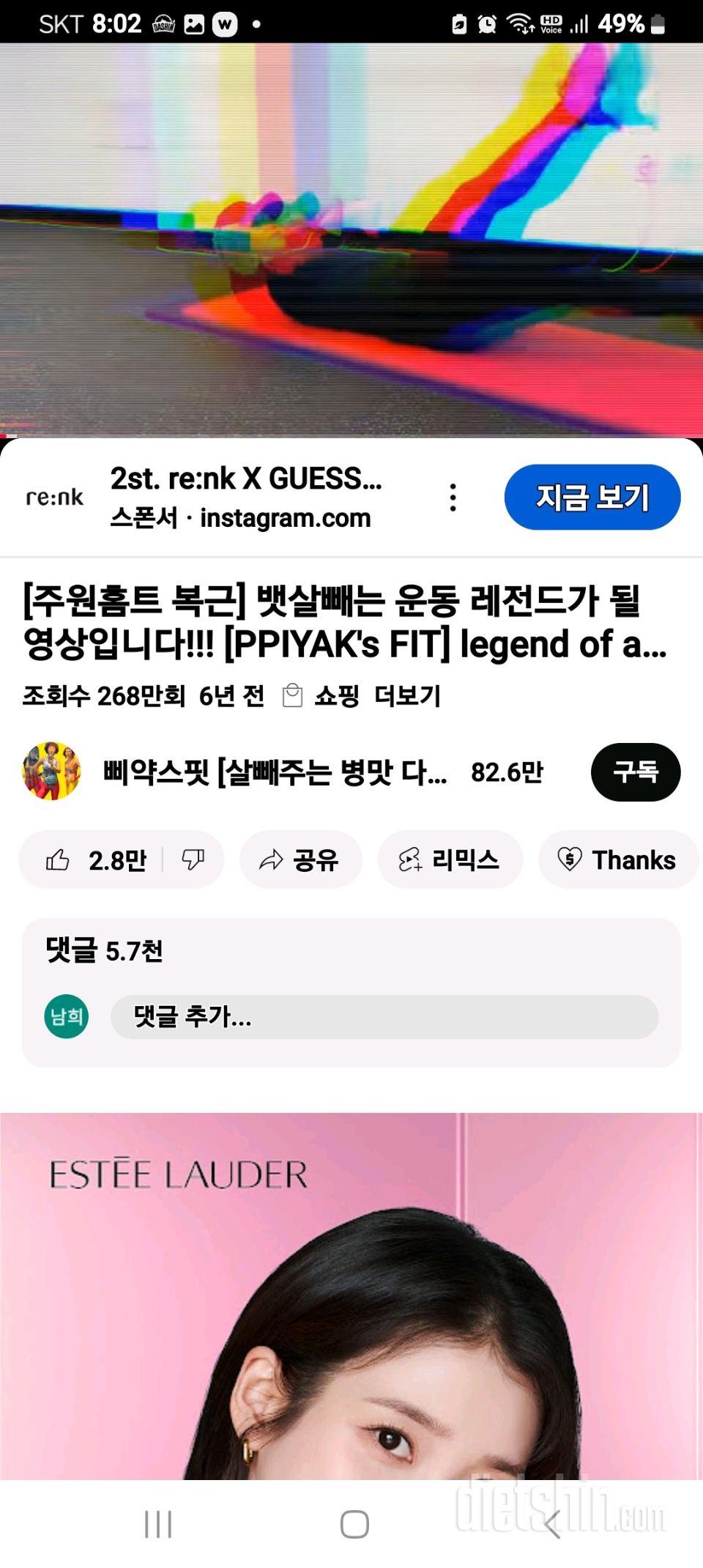Open the 댓글 5.7천 comments section

[x=104, y=950]
